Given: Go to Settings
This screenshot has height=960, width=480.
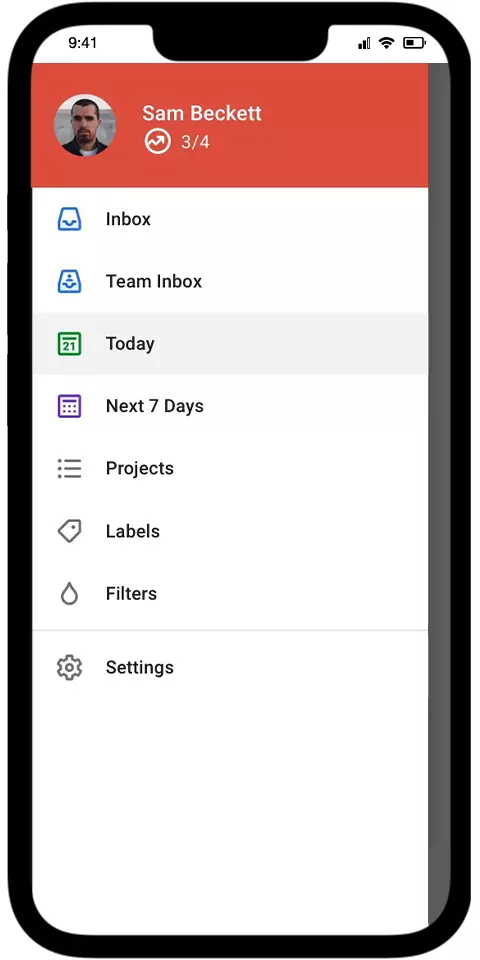Looking at the screenshot, I should coord(230,667).
